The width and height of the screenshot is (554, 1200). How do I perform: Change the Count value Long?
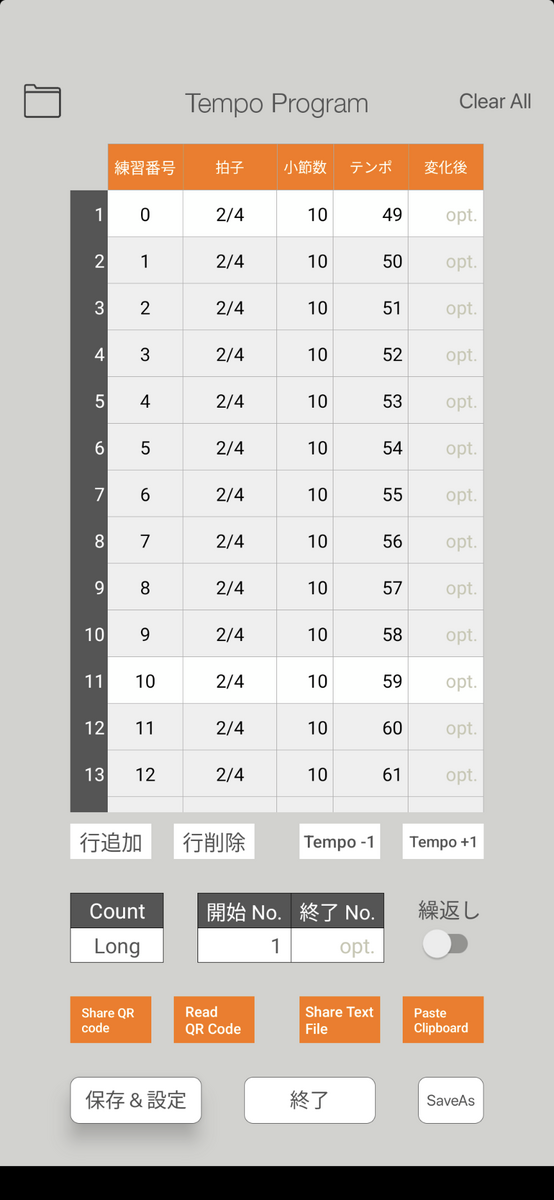pyautogui.click(x=117, y=946)
